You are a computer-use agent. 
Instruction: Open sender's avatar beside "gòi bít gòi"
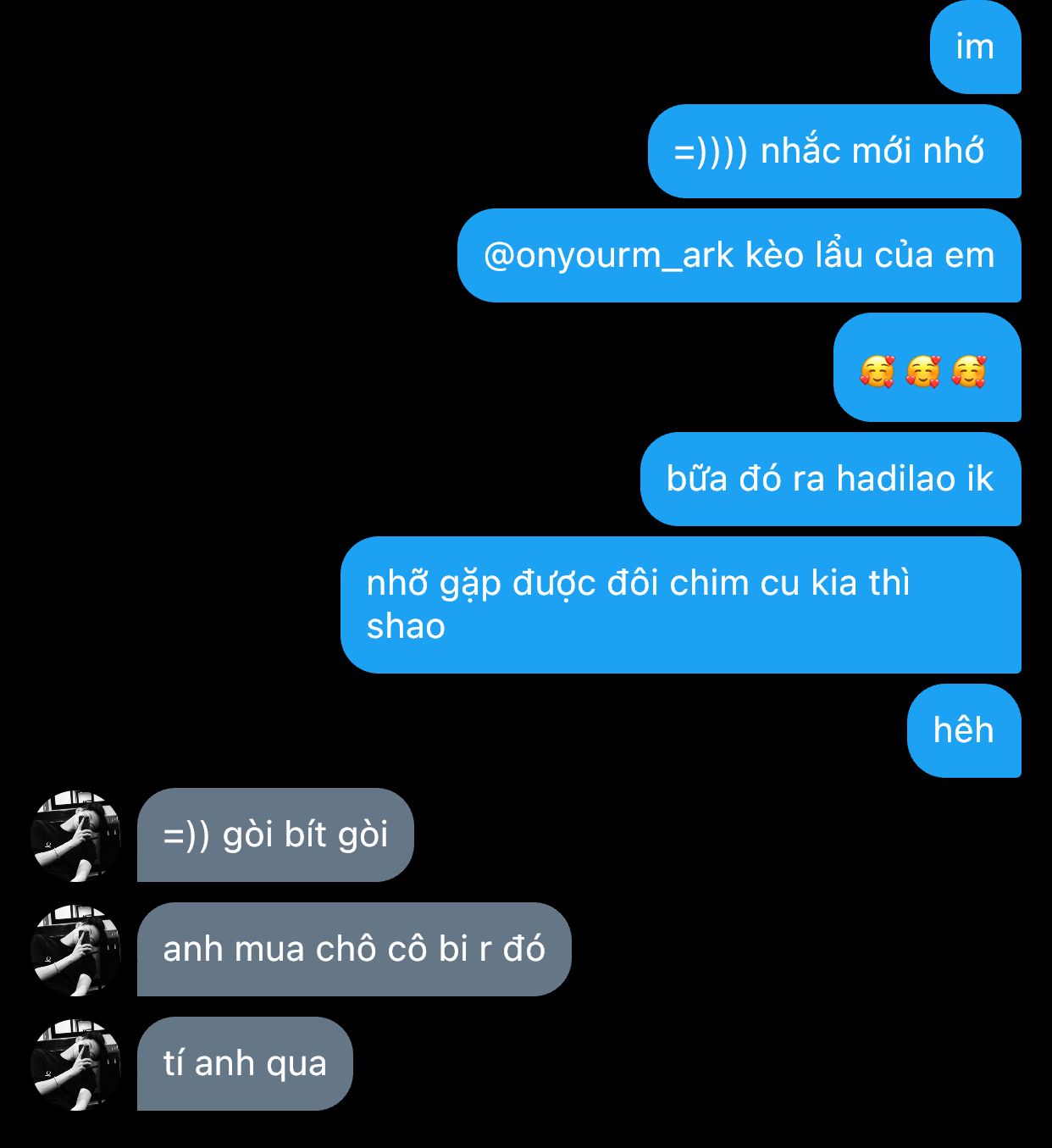[76, 836]
